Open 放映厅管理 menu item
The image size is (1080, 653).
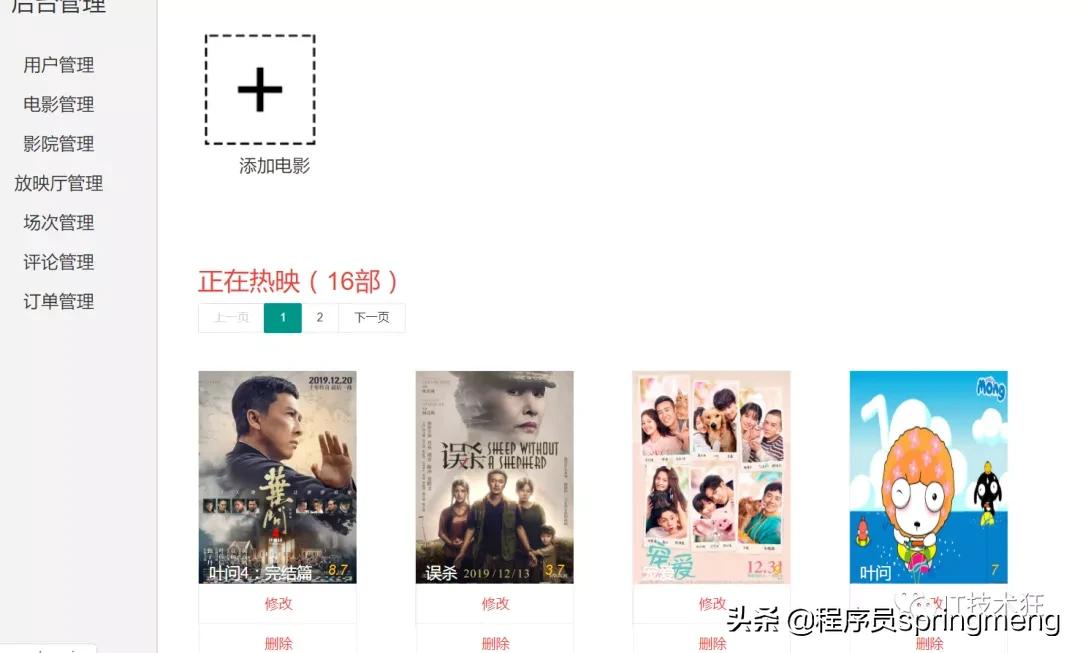59,183
